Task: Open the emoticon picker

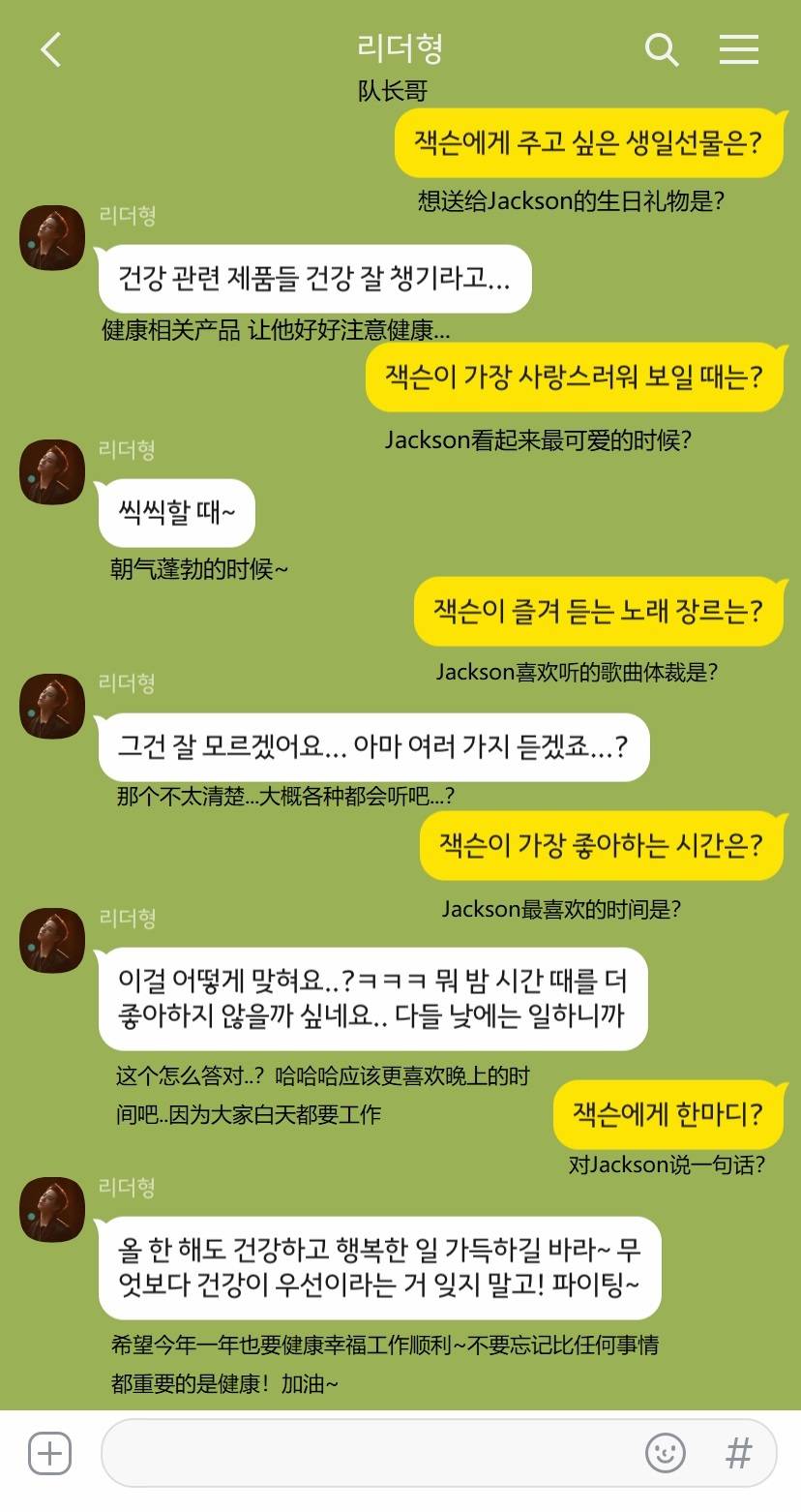Action: click(666, 1453)
